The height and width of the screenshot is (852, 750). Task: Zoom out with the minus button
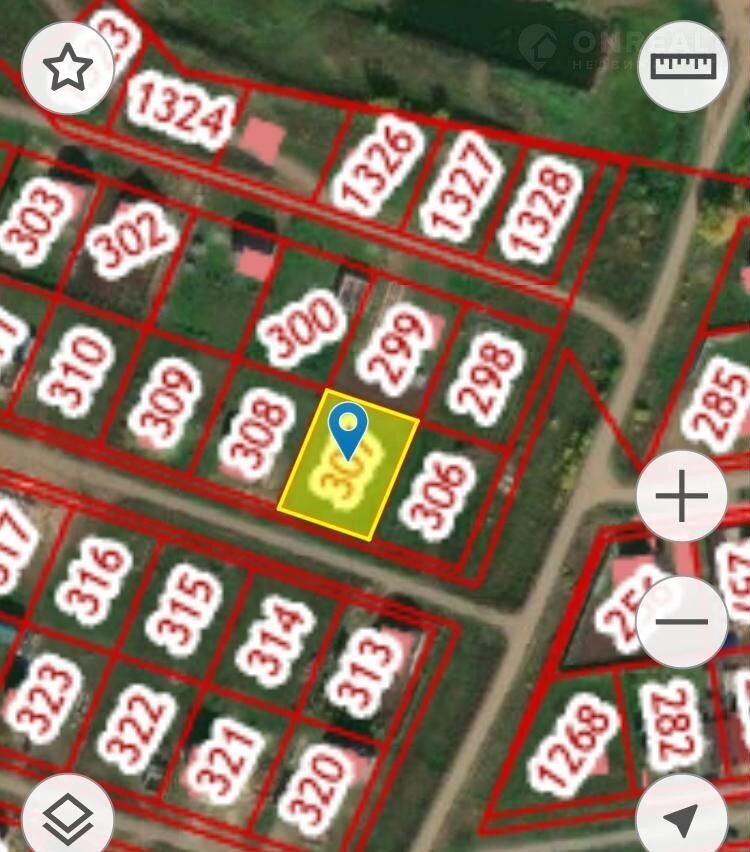pos(682,622)
